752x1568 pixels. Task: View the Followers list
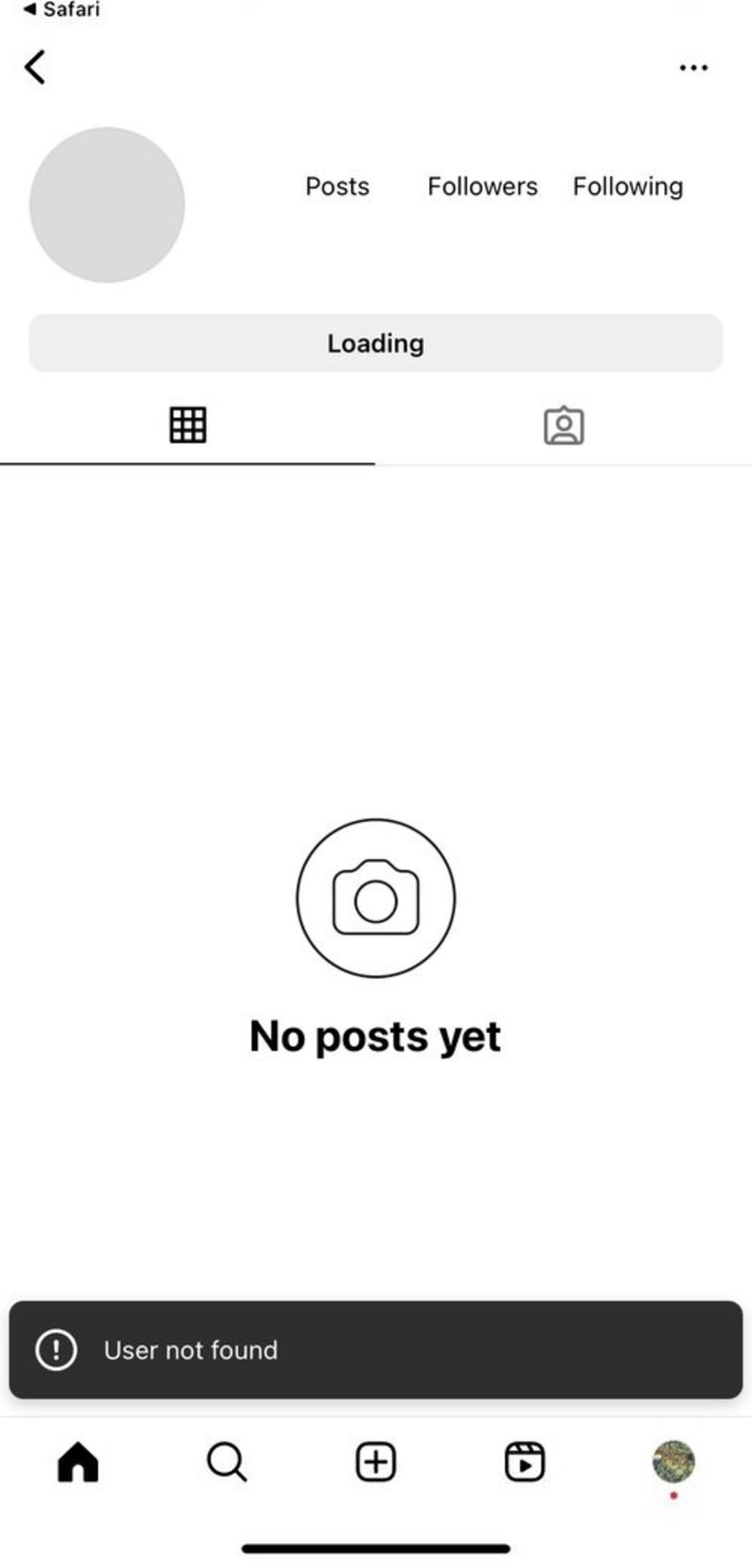(483, 187)
